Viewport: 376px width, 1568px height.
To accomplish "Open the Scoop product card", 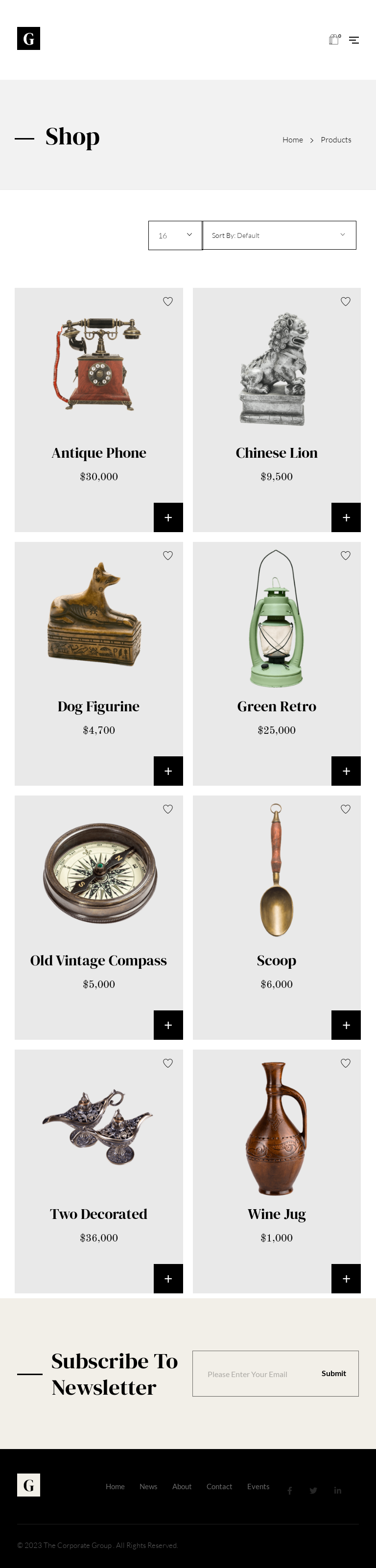I will coord(276,960).
